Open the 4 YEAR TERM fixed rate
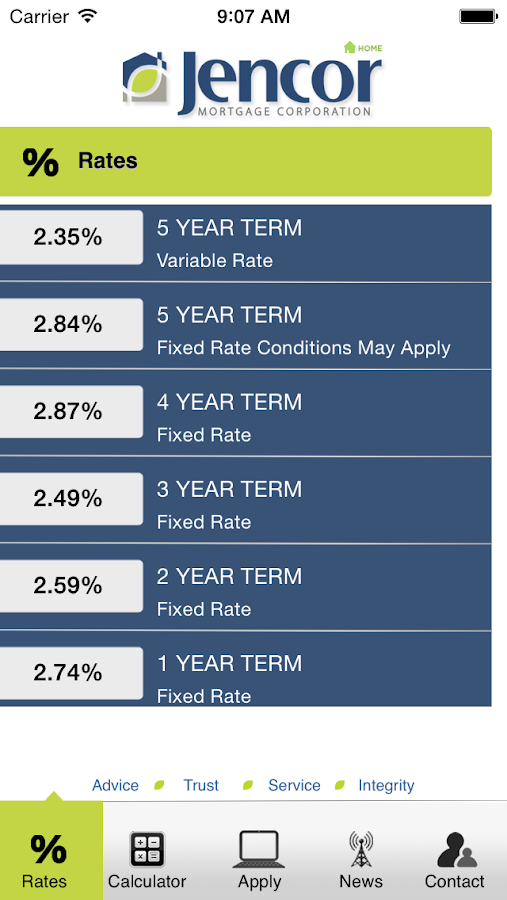The height and width of the screenshot is (900, 507). 246,413
